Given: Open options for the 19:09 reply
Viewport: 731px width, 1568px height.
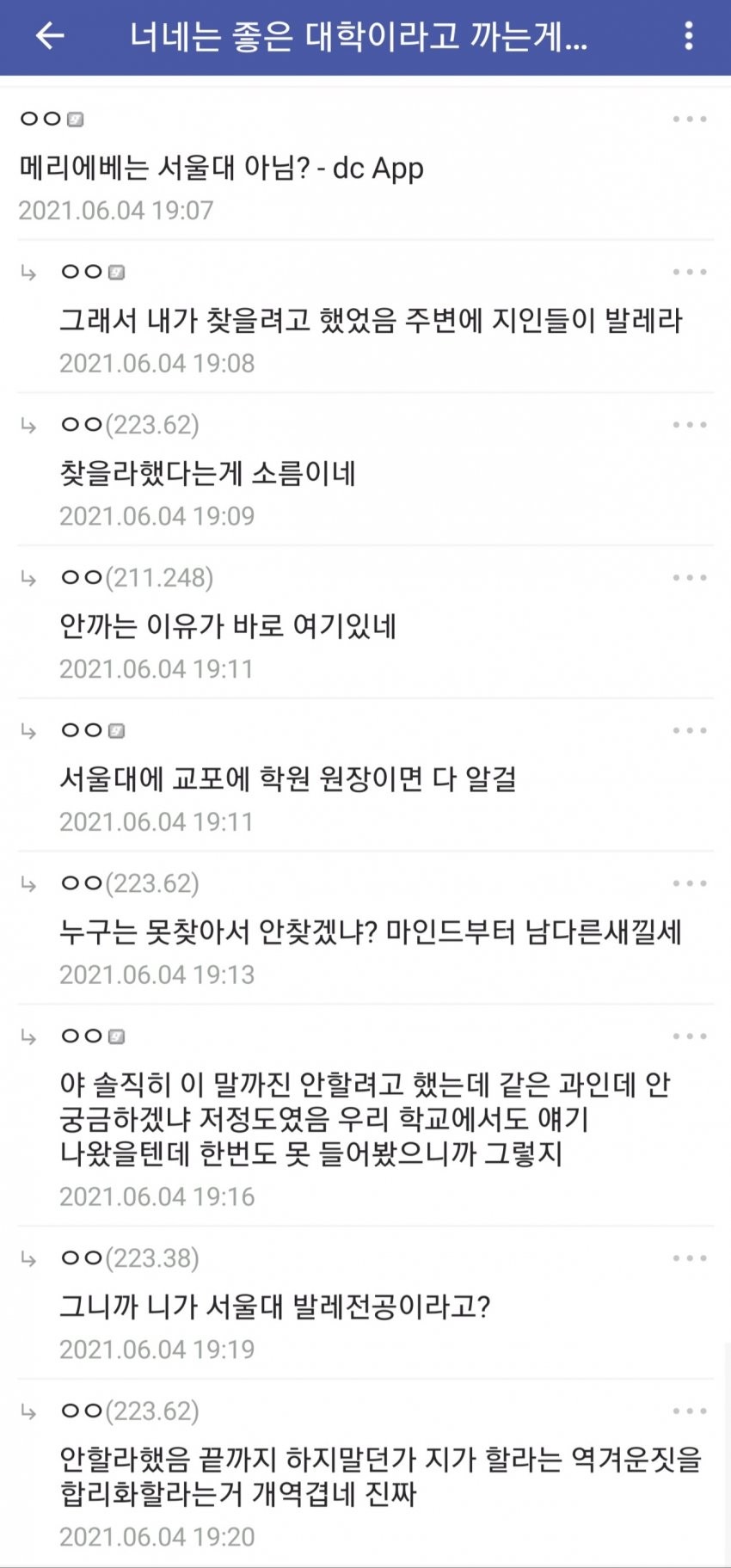Looking at the screenshot, I should click(x=690, y=425).
